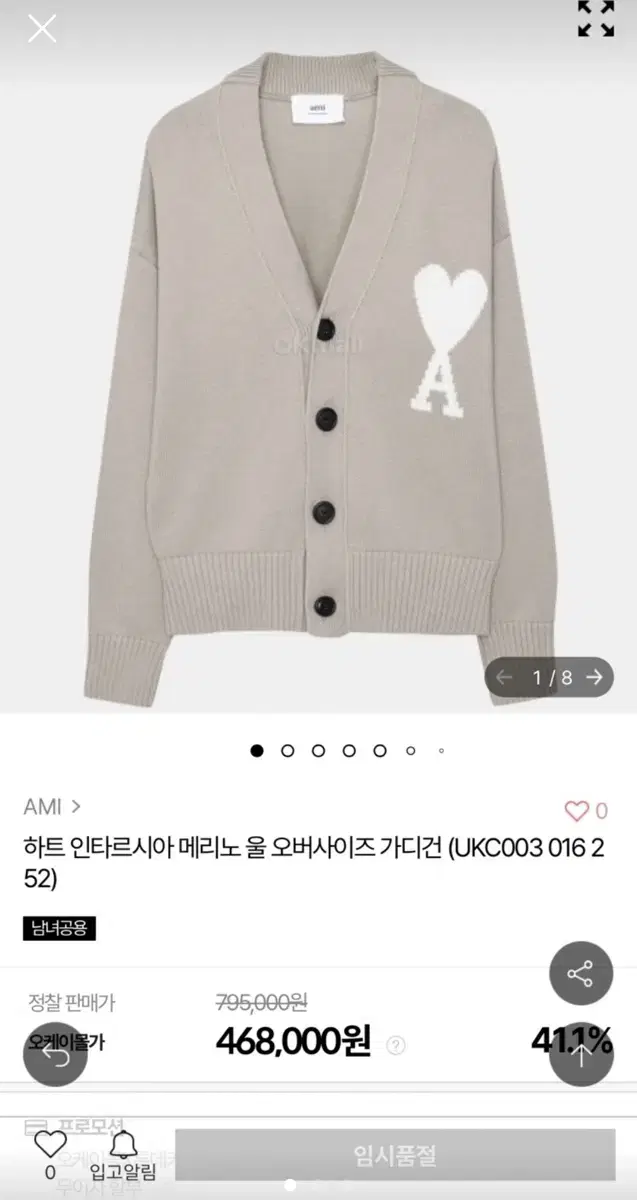This screenshot has width=637, height=1200.
Task: Like this cardigan with the heart
Action: [578, 811]
